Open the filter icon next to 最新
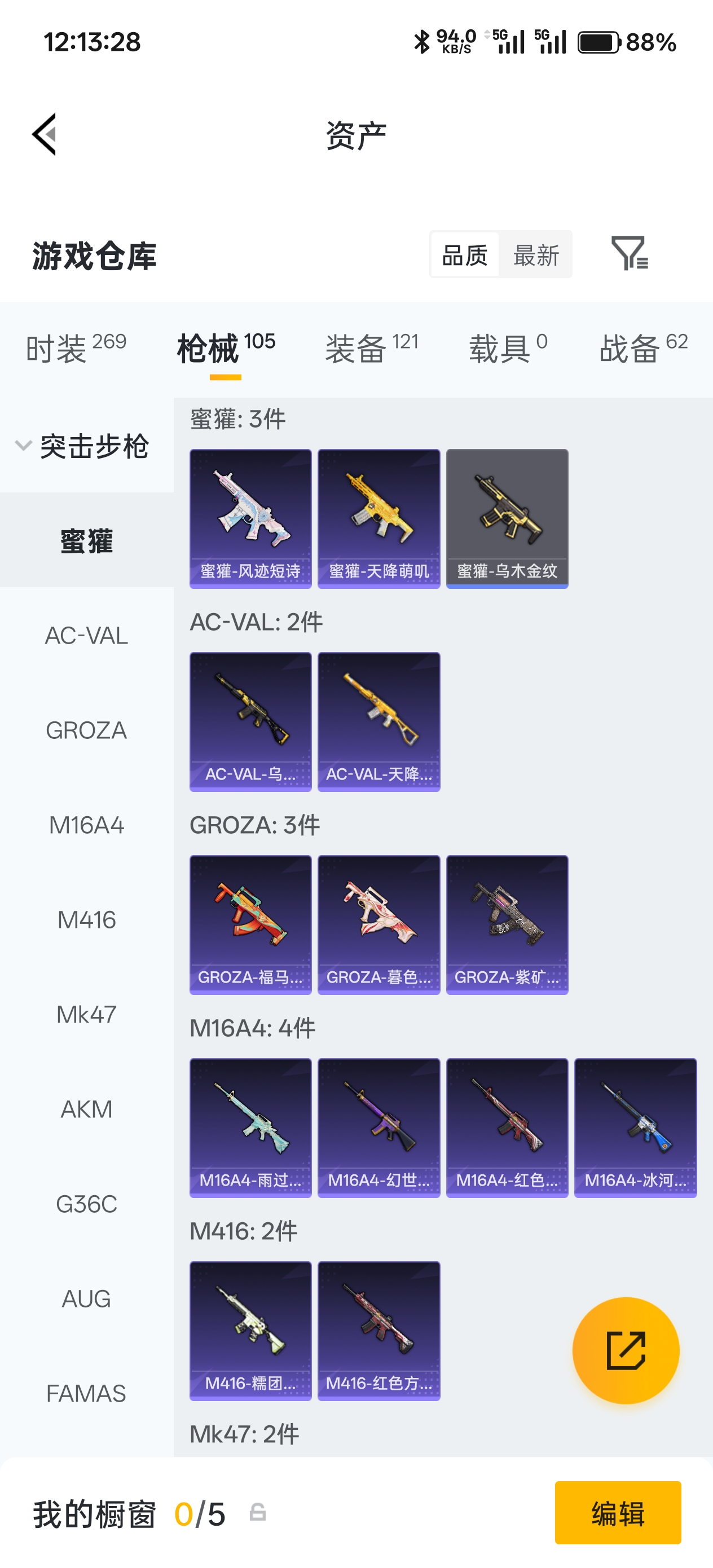 point(629,254)
